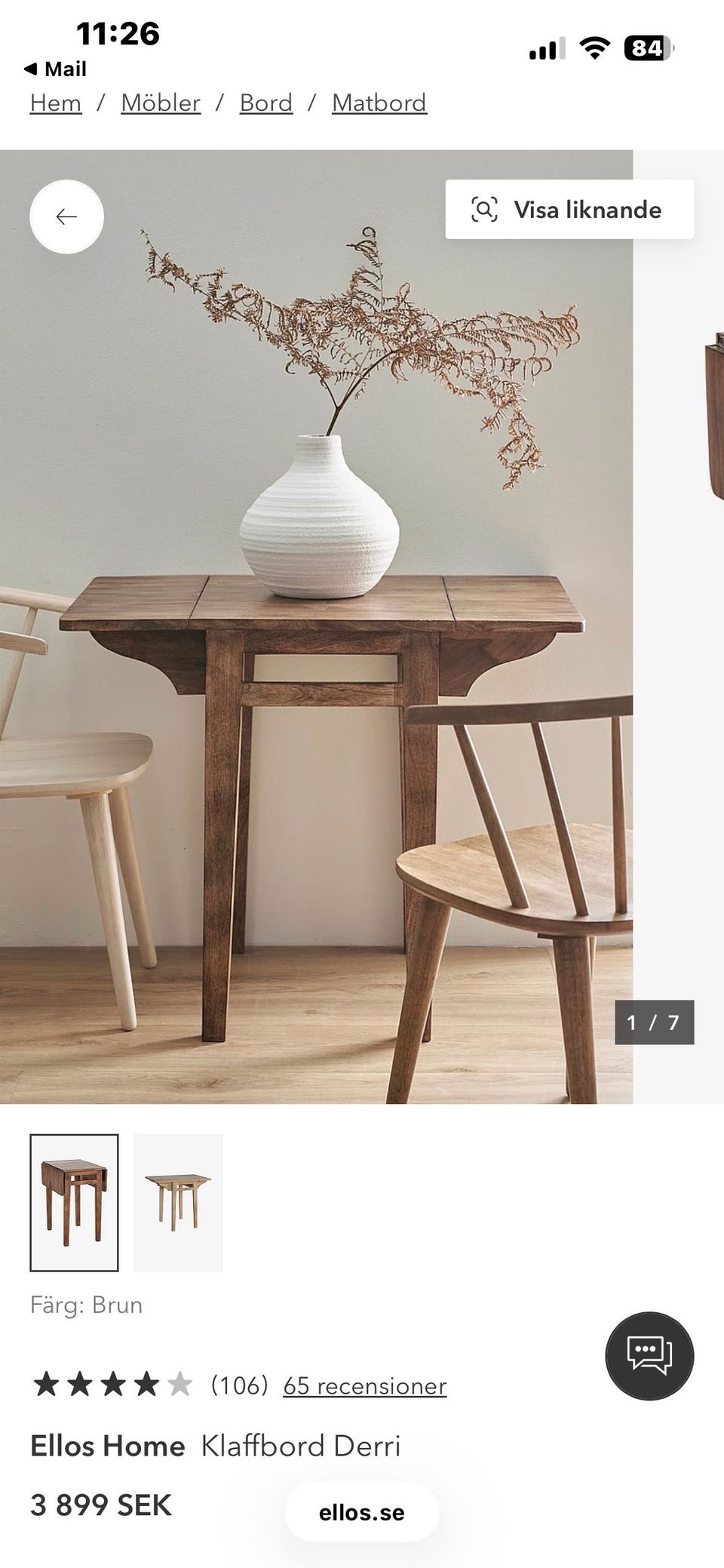This screenshot has height=1568, width=724.
Task: Navigate to the Möbler category
Action: coord(161,103)
